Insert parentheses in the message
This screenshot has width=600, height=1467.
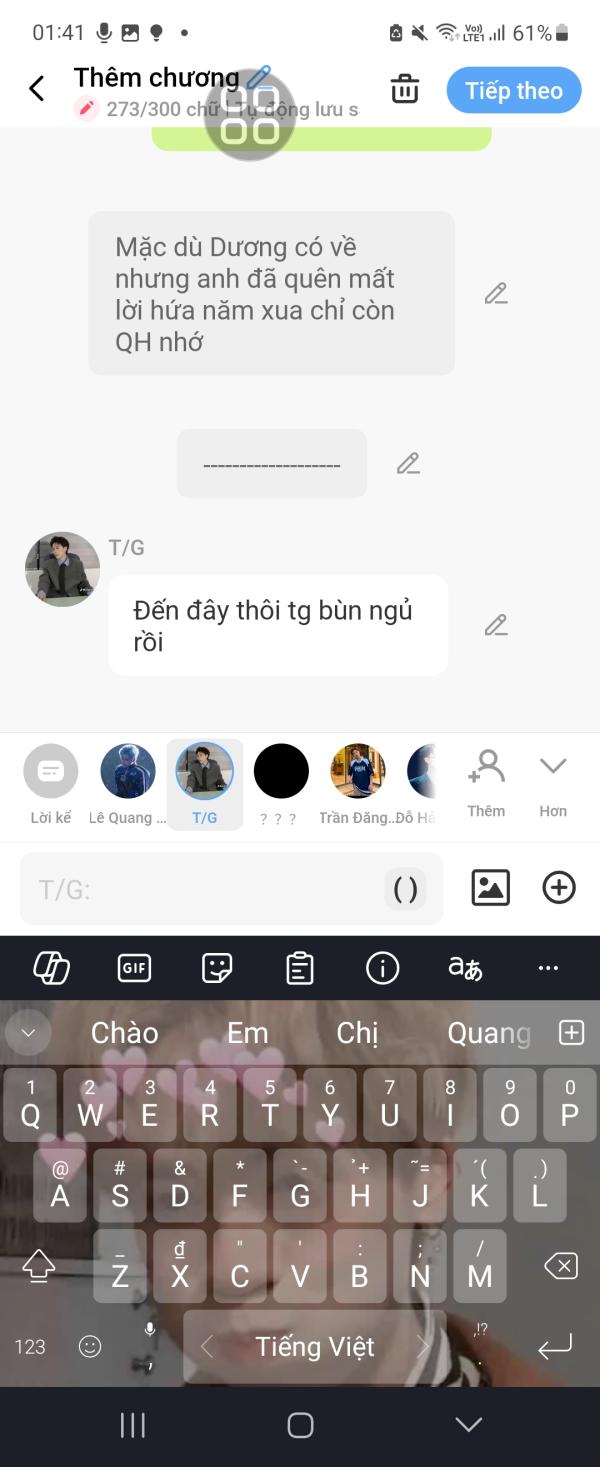click(x=405, y=889)
